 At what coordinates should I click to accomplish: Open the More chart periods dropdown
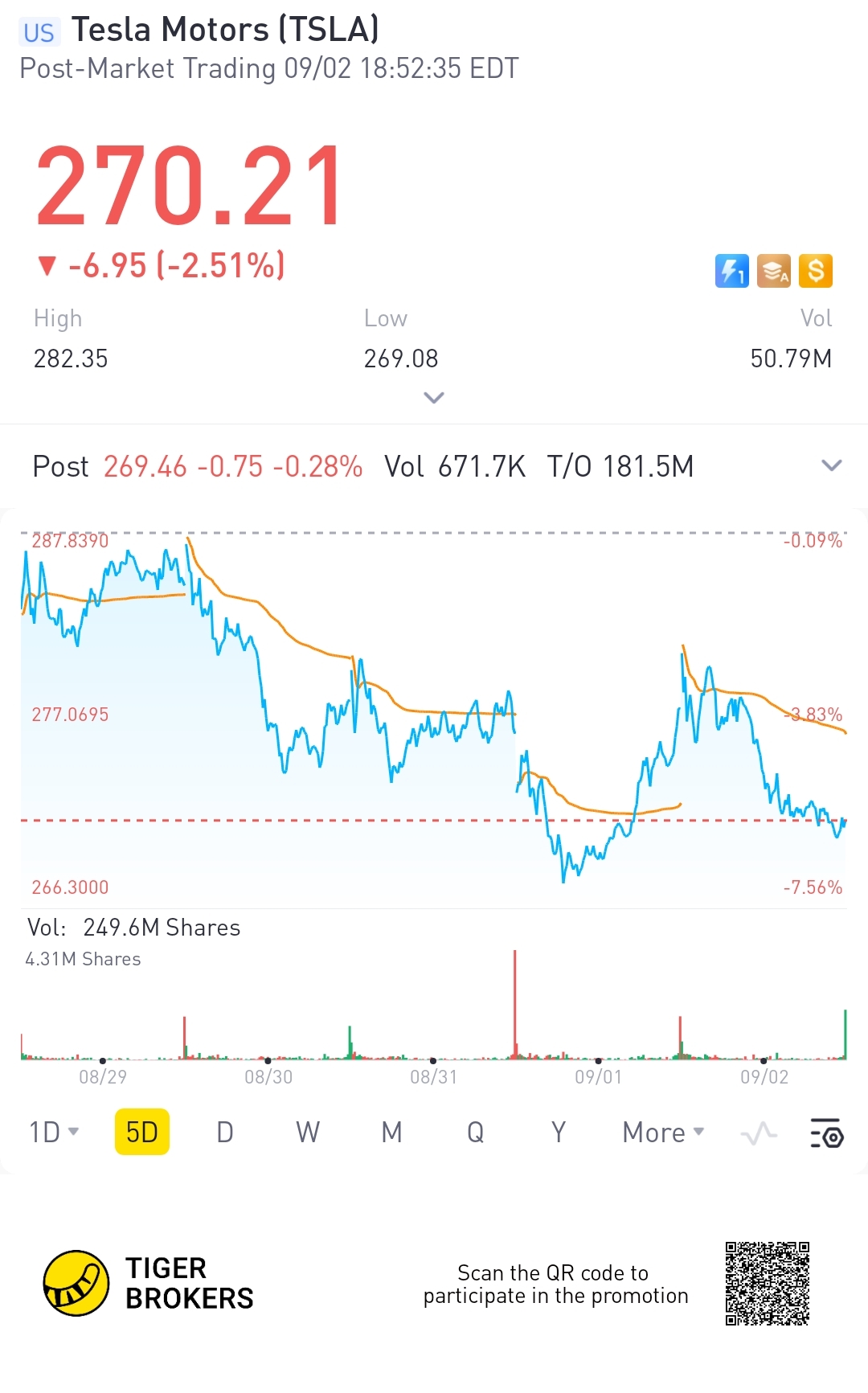[663, 1132]
